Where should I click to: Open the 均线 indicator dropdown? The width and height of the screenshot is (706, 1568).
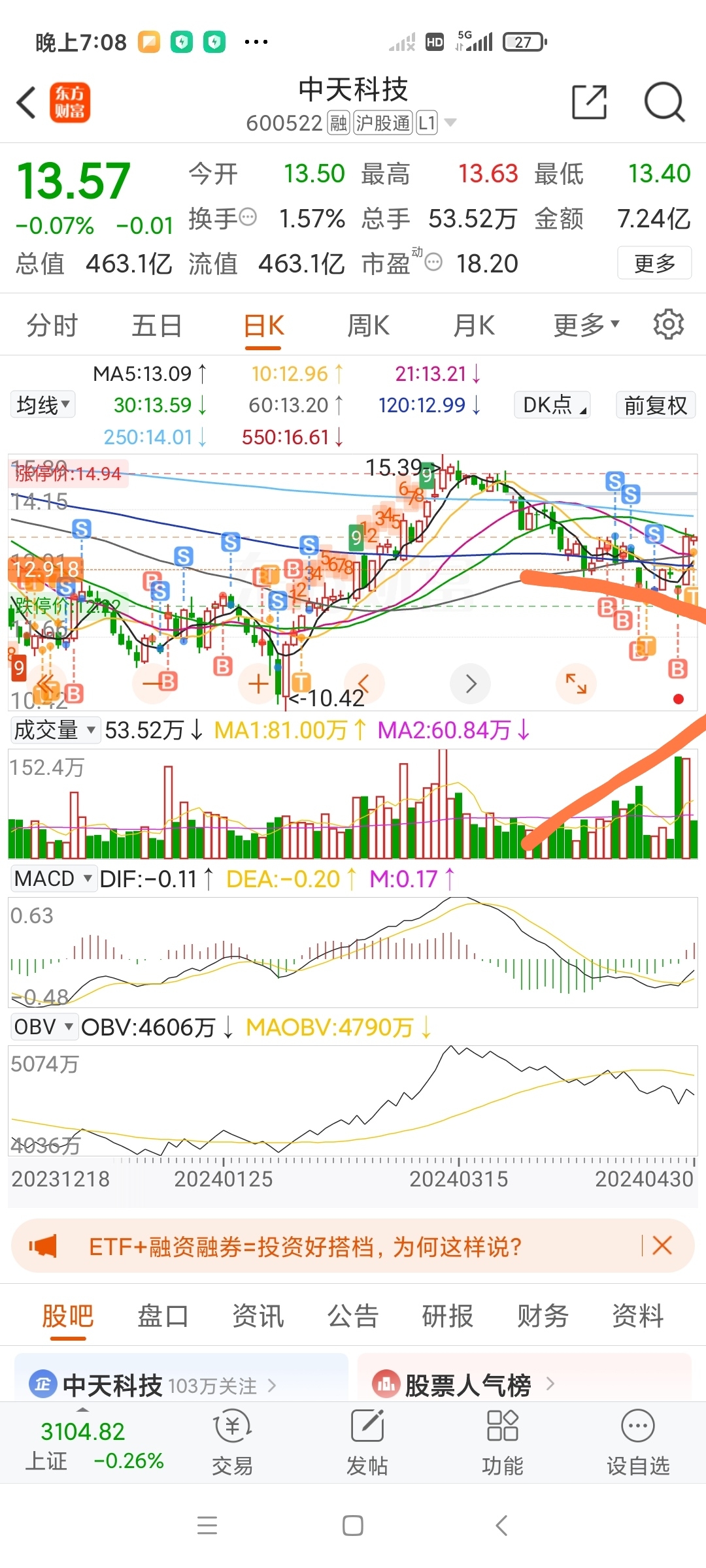43,405
